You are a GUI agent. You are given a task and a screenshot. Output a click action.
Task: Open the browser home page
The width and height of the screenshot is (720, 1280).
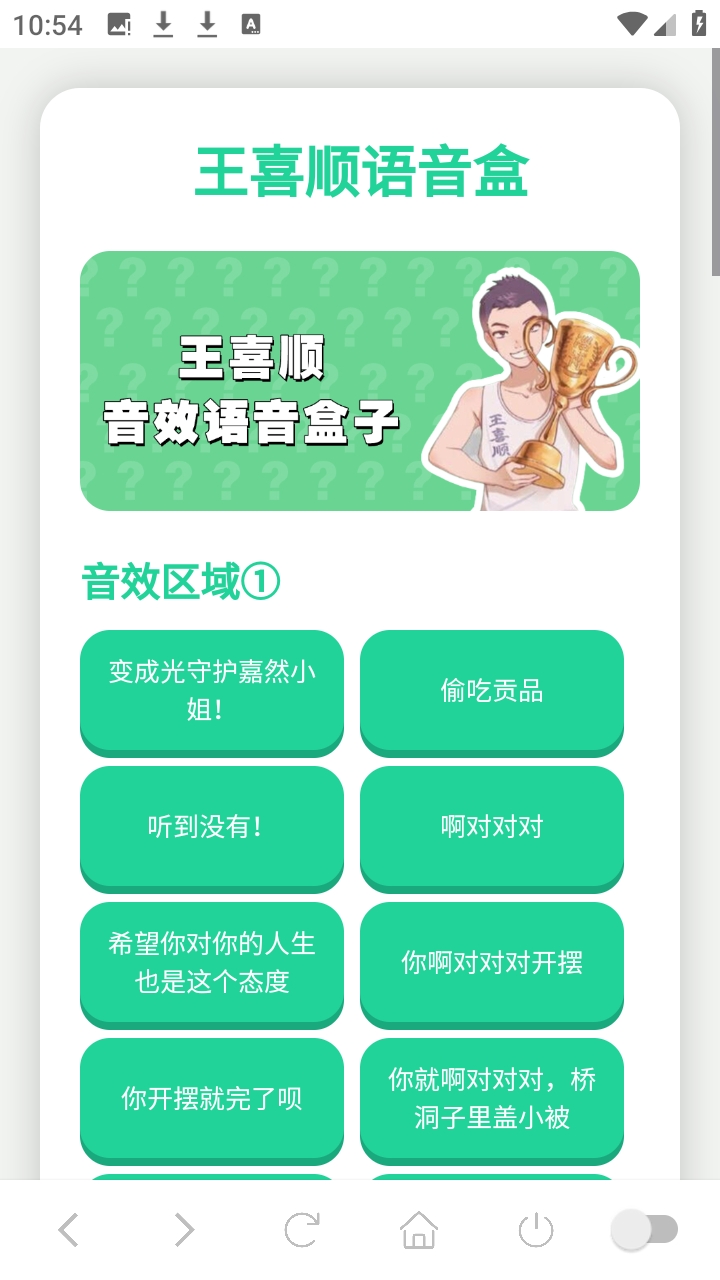pyautogui.click(x=419, y=1229)
